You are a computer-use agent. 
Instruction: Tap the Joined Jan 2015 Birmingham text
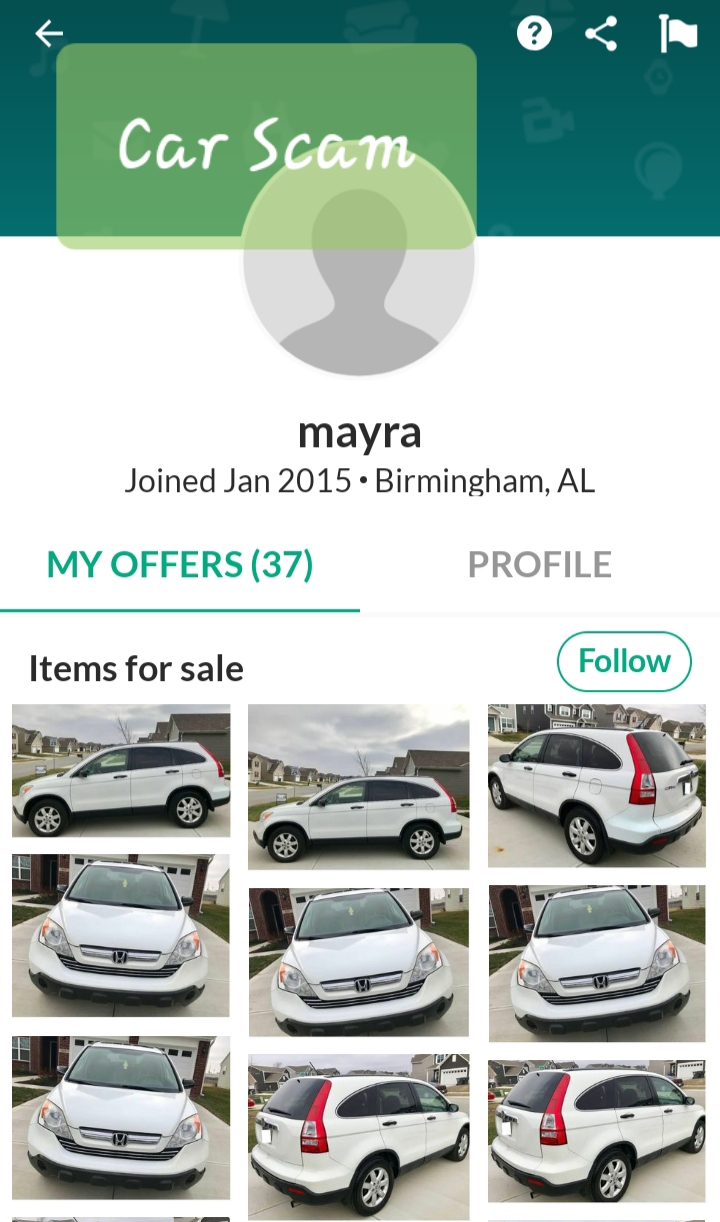click(360, 480)
